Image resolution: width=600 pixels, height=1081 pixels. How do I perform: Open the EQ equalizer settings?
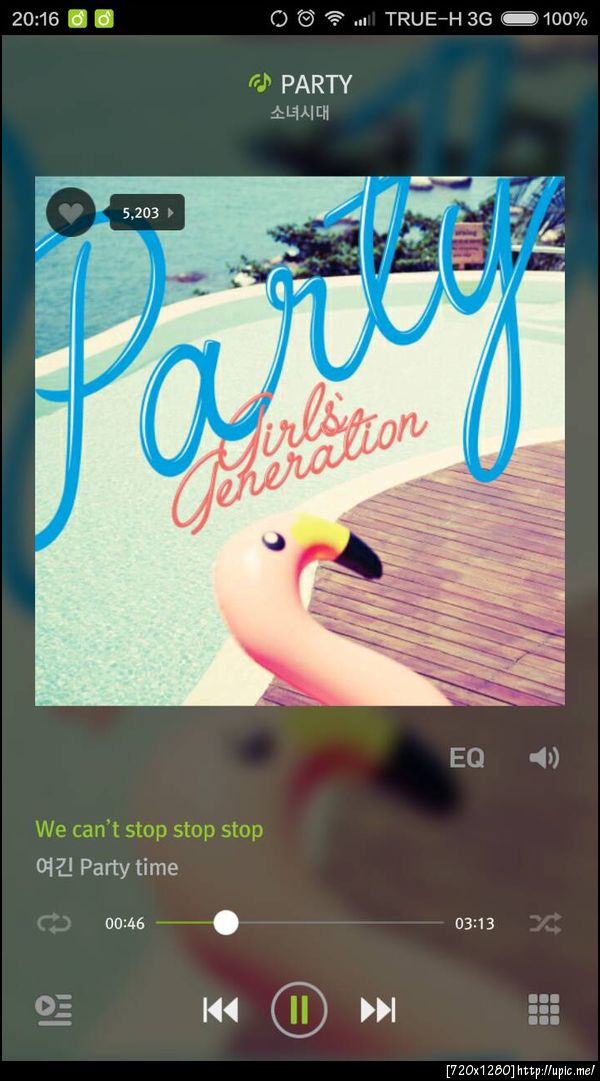pos(466,758)
